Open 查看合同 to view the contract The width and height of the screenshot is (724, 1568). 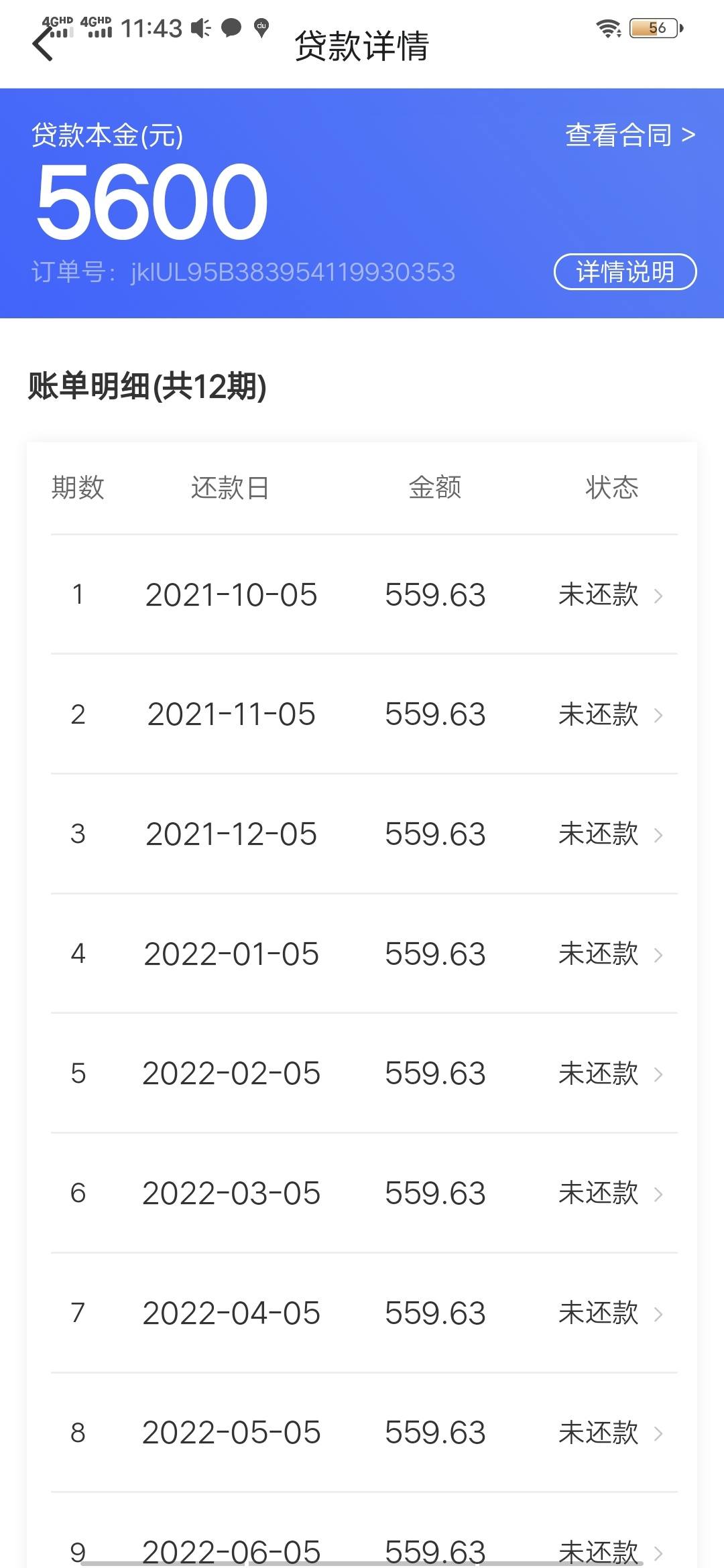point(629,135)
